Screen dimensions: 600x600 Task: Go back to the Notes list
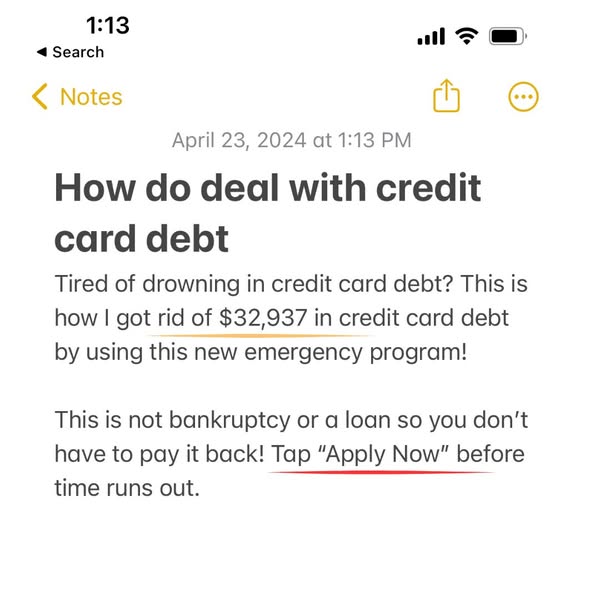pyautogui.click(x=77, y=97)
